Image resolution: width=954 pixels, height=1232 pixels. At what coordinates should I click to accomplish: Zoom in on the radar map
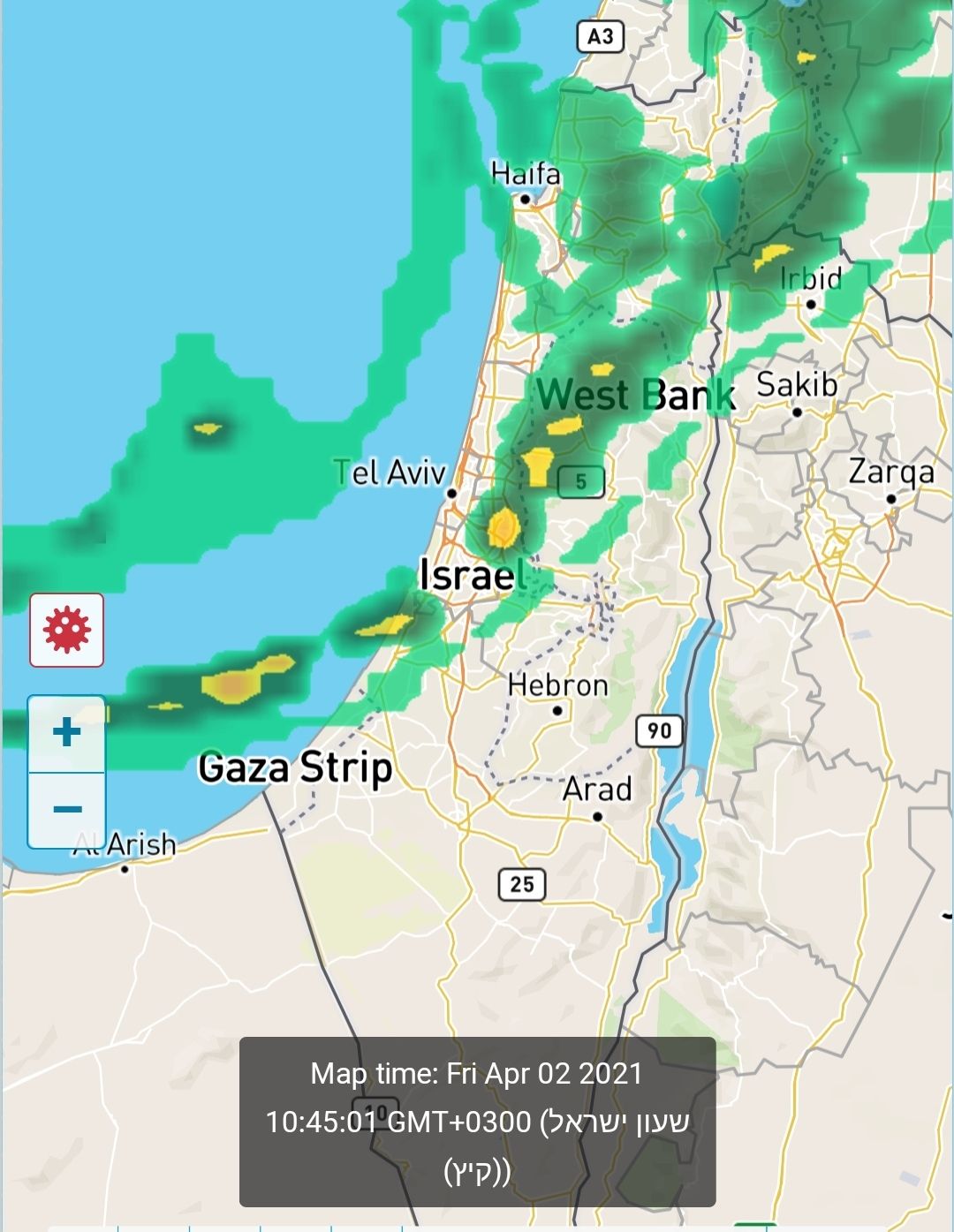(67, 733)
